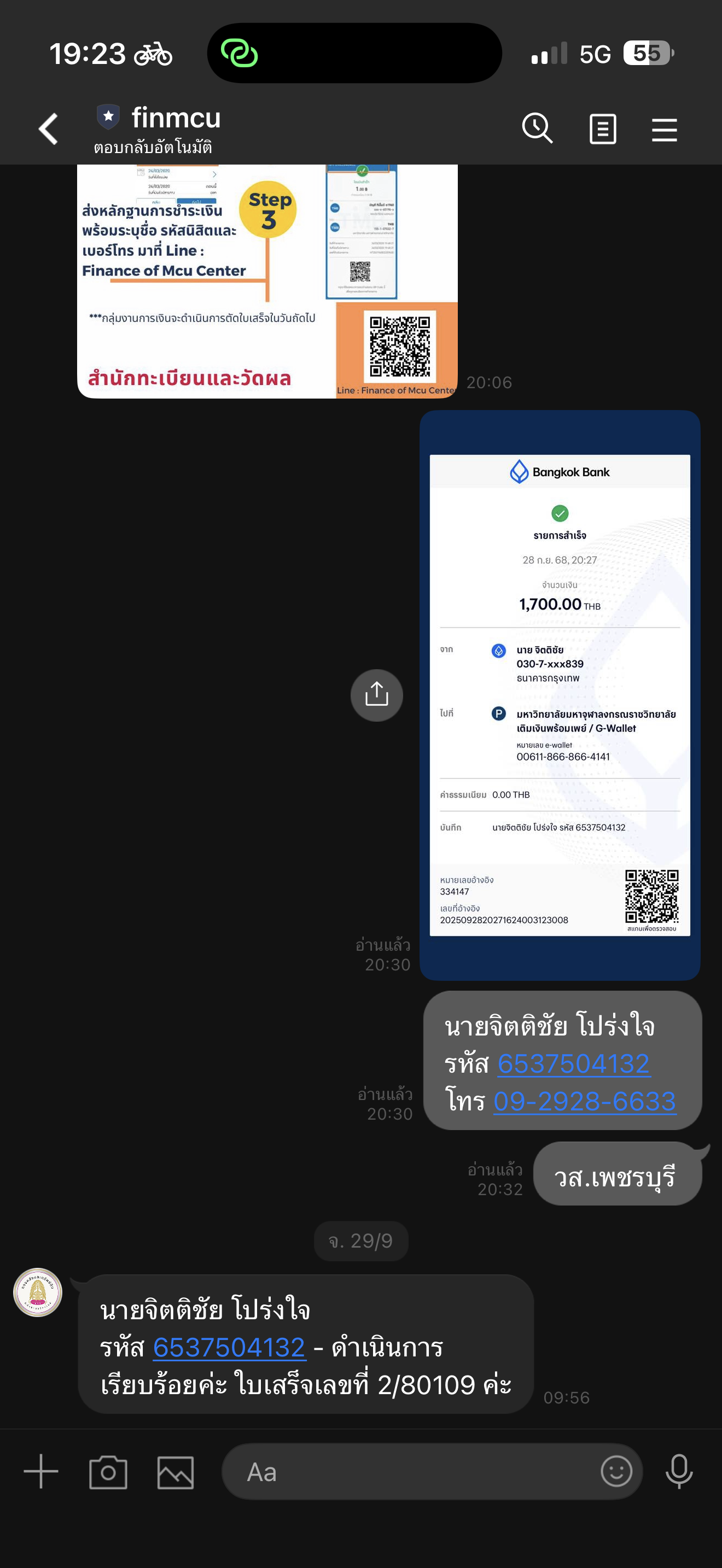This screenshot has width=722, height=1568.
Task: Tap student ID link in the sent message
Action: click(x=573, y=1064)
